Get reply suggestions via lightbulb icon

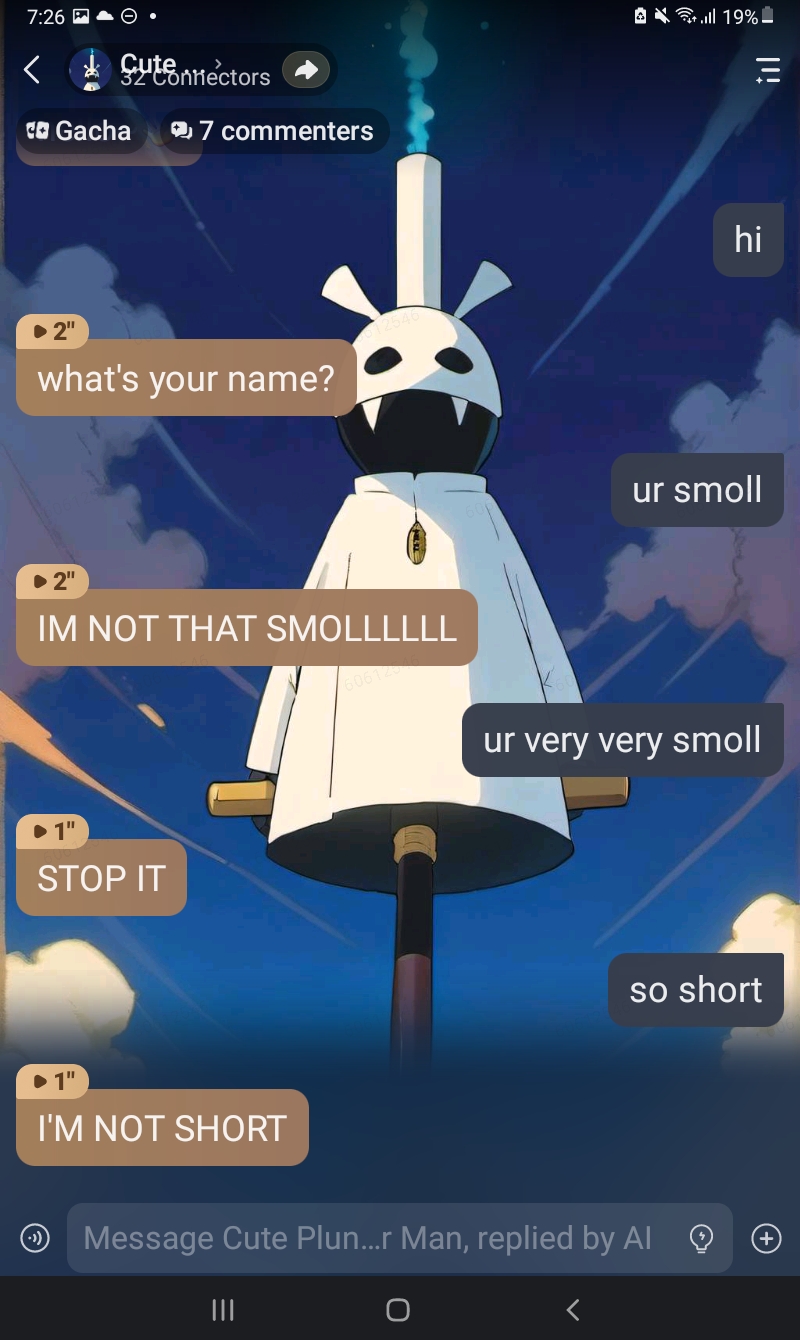tap(702, 1239)
